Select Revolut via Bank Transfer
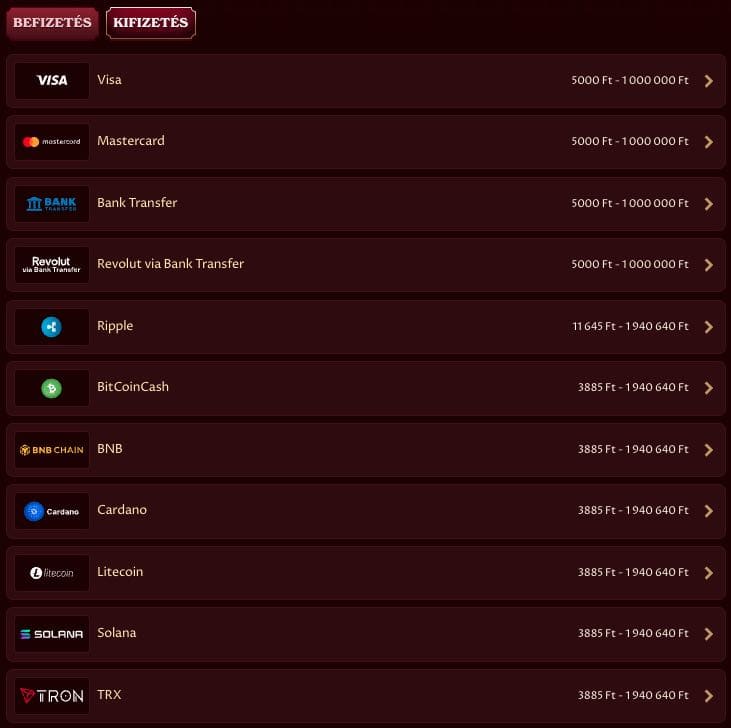731x728 pixels. click(365, 265)
